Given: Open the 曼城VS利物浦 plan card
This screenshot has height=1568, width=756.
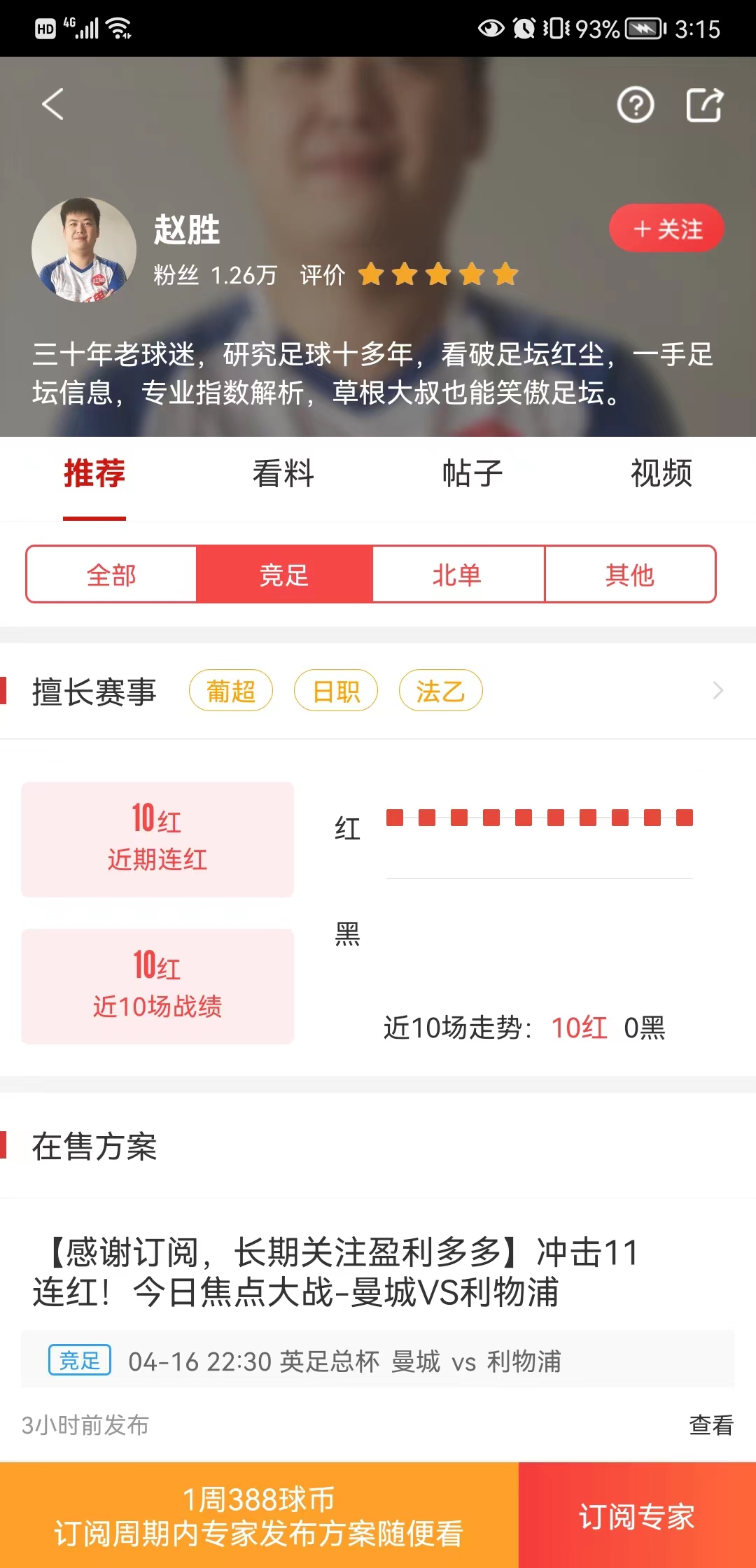Looking at the screenshot, I should click(336, 1272).
